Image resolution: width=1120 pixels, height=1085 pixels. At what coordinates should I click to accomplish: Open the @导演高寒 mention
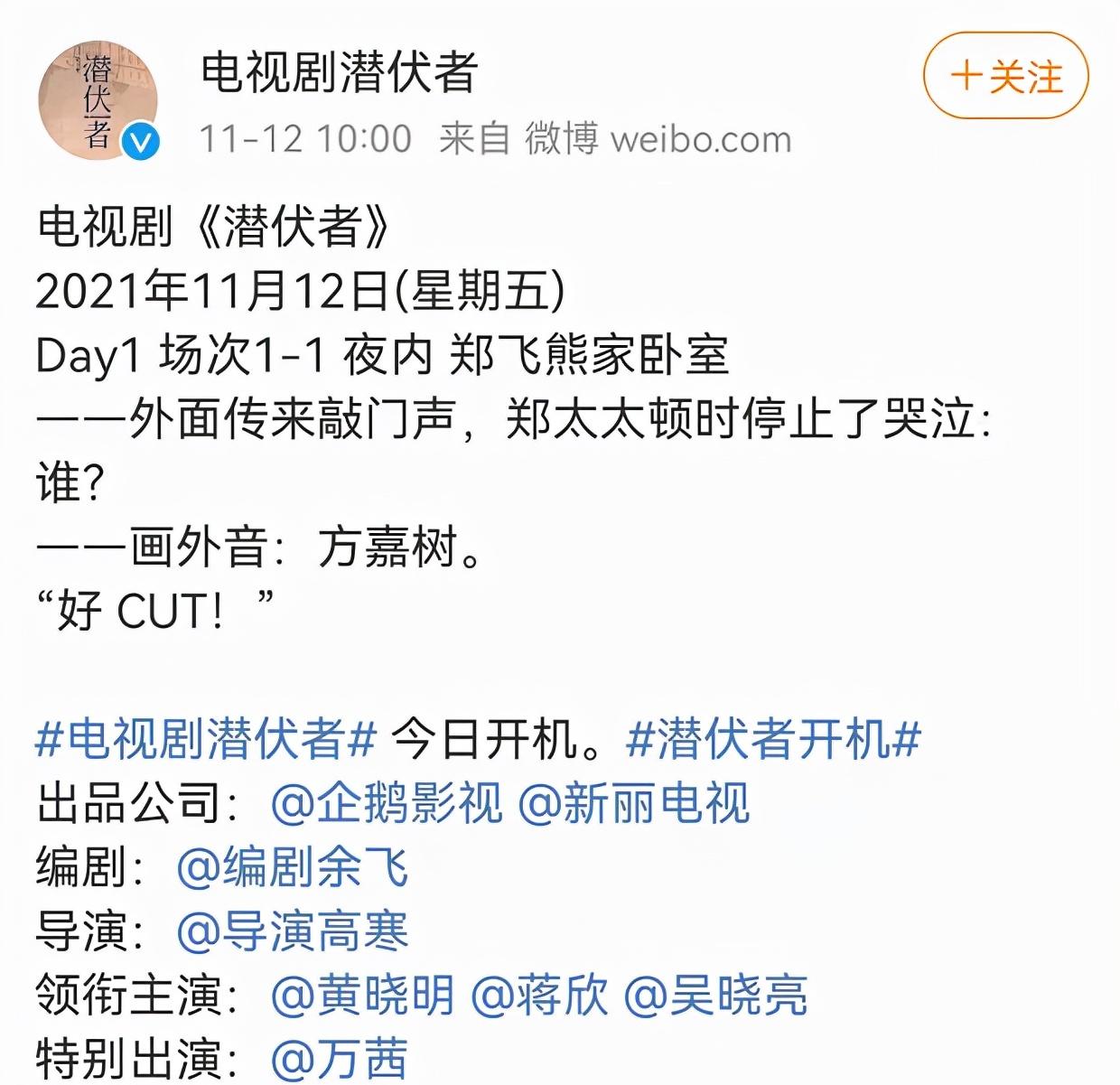(x=293, y=931)
